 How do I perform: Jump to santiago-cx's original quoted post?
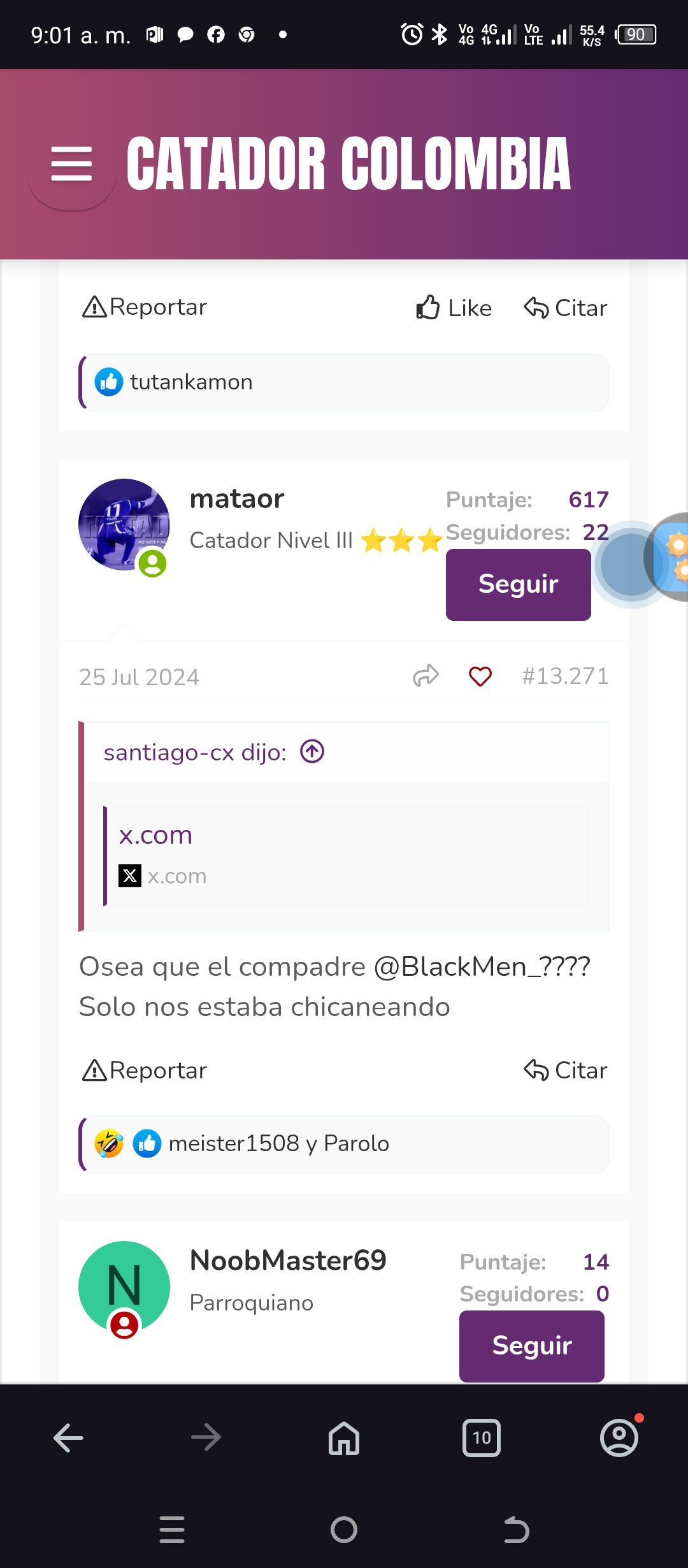click(312, 751)
